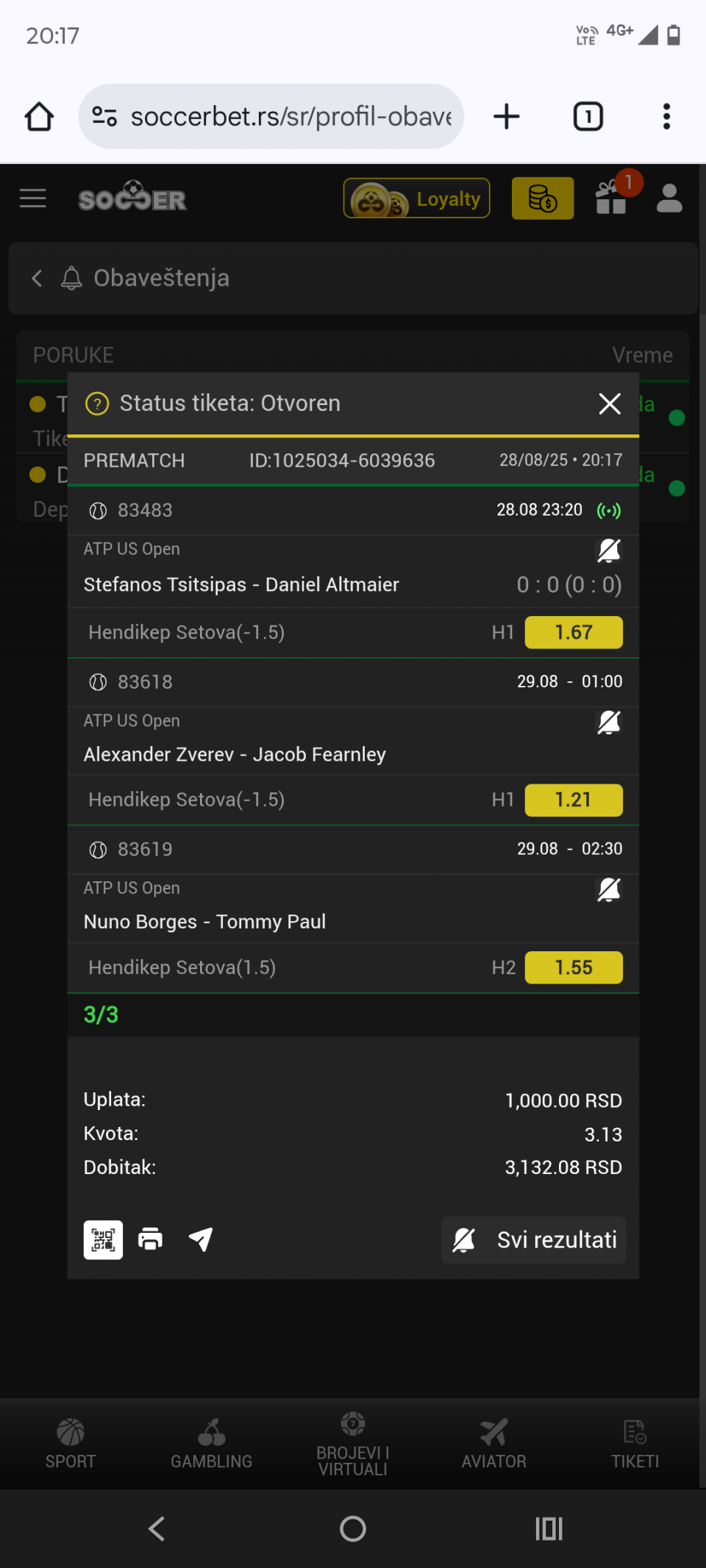
Task: Tap the Svi rezultati button
Action: [534, 1240]
